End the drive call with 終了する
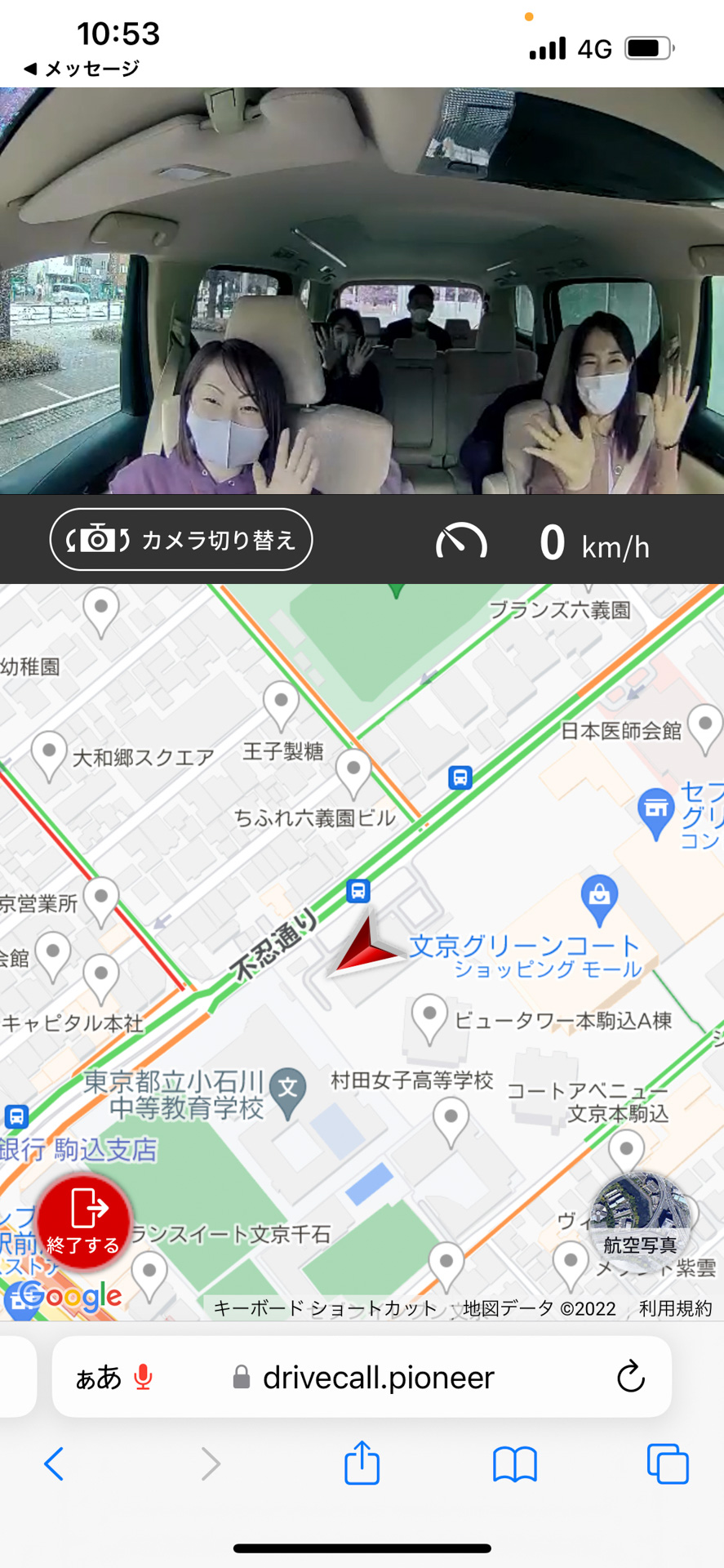724x1568 pixels. tap(84, 1220)
